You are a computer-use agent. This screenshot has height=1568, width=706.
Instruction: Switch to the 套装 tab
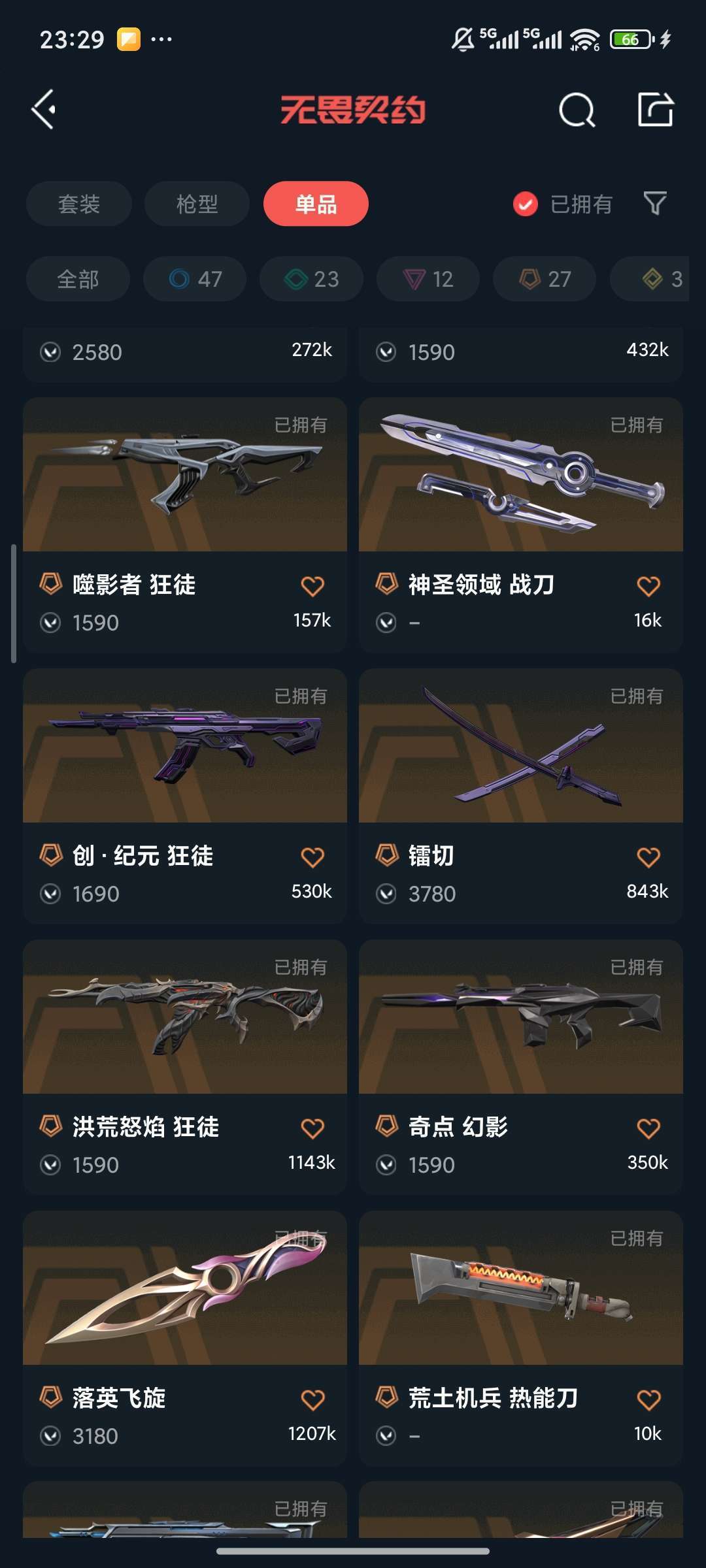[78, 204]
